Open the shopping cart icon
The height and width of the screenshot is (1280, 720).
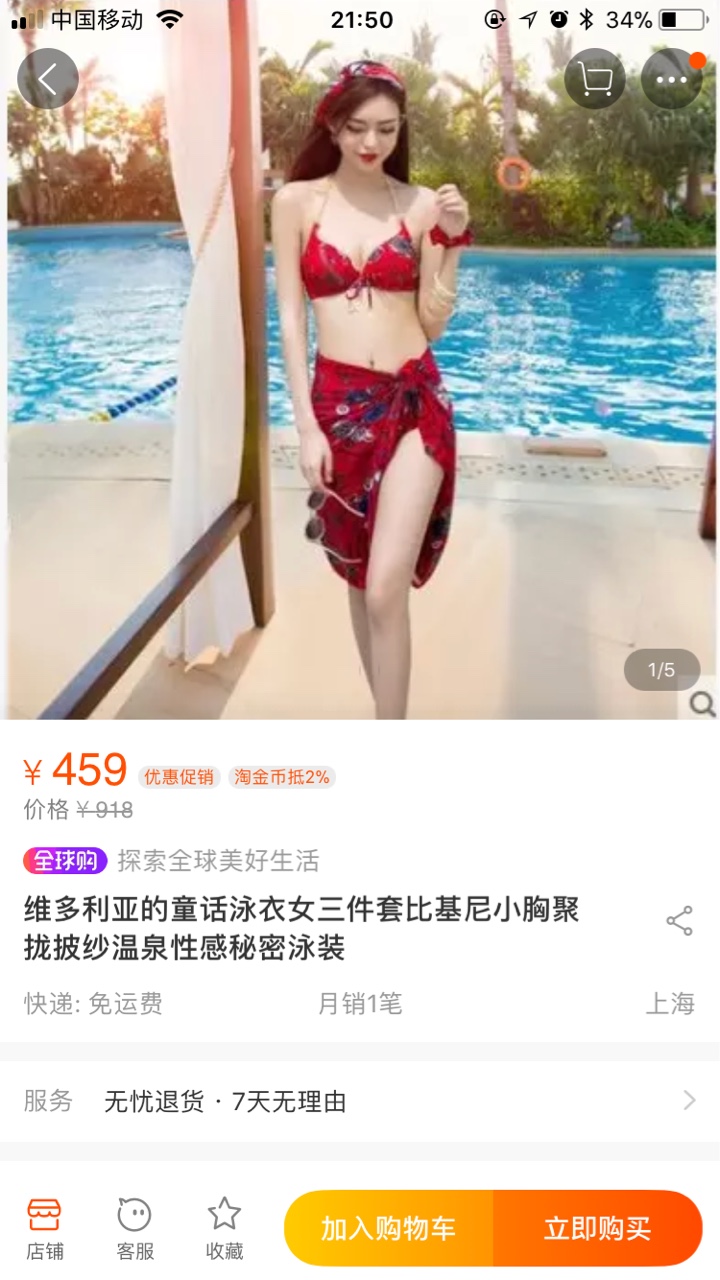(595, 78)
